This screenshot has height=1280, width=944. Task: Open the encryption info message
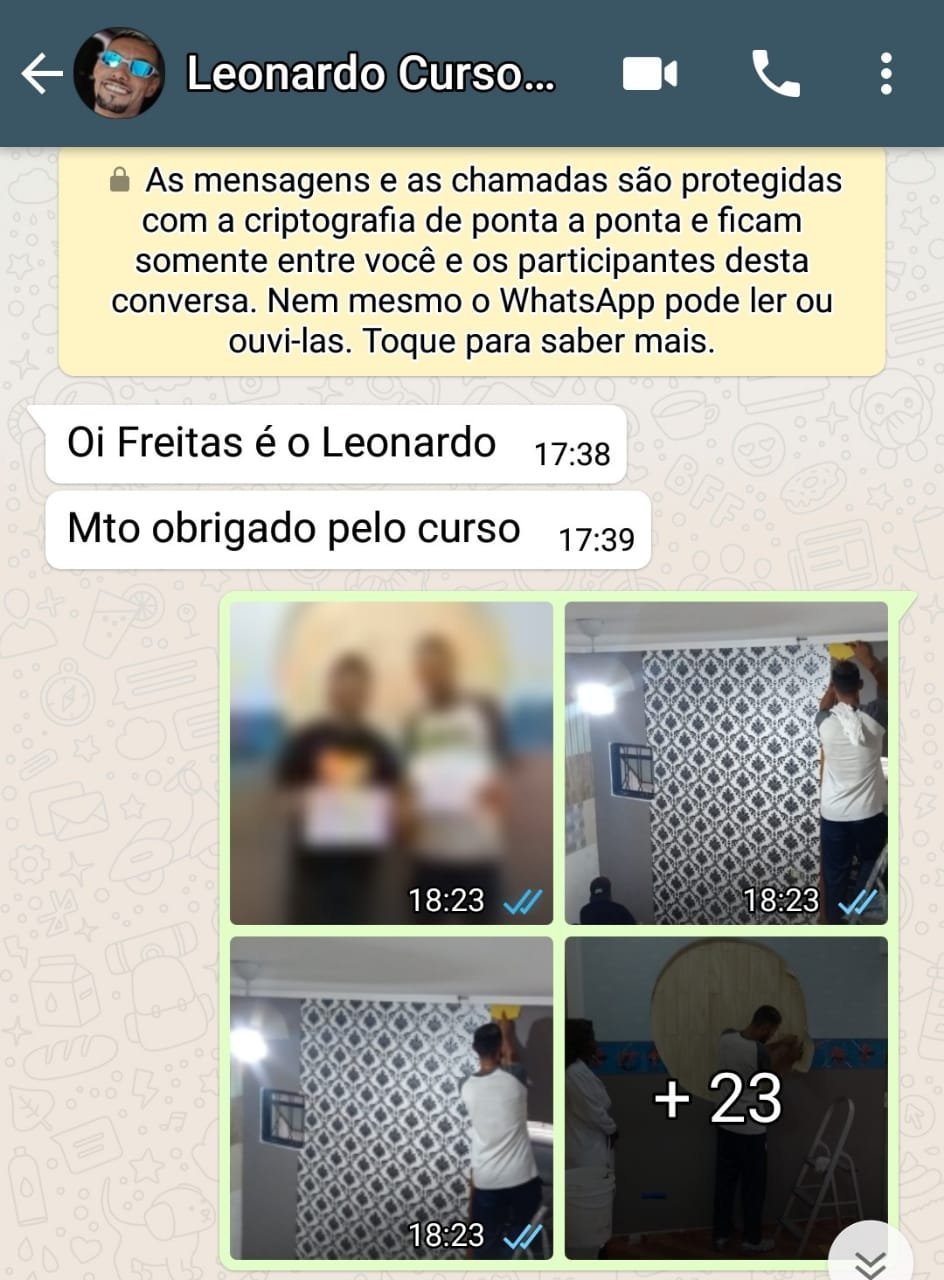coord(472,260)
